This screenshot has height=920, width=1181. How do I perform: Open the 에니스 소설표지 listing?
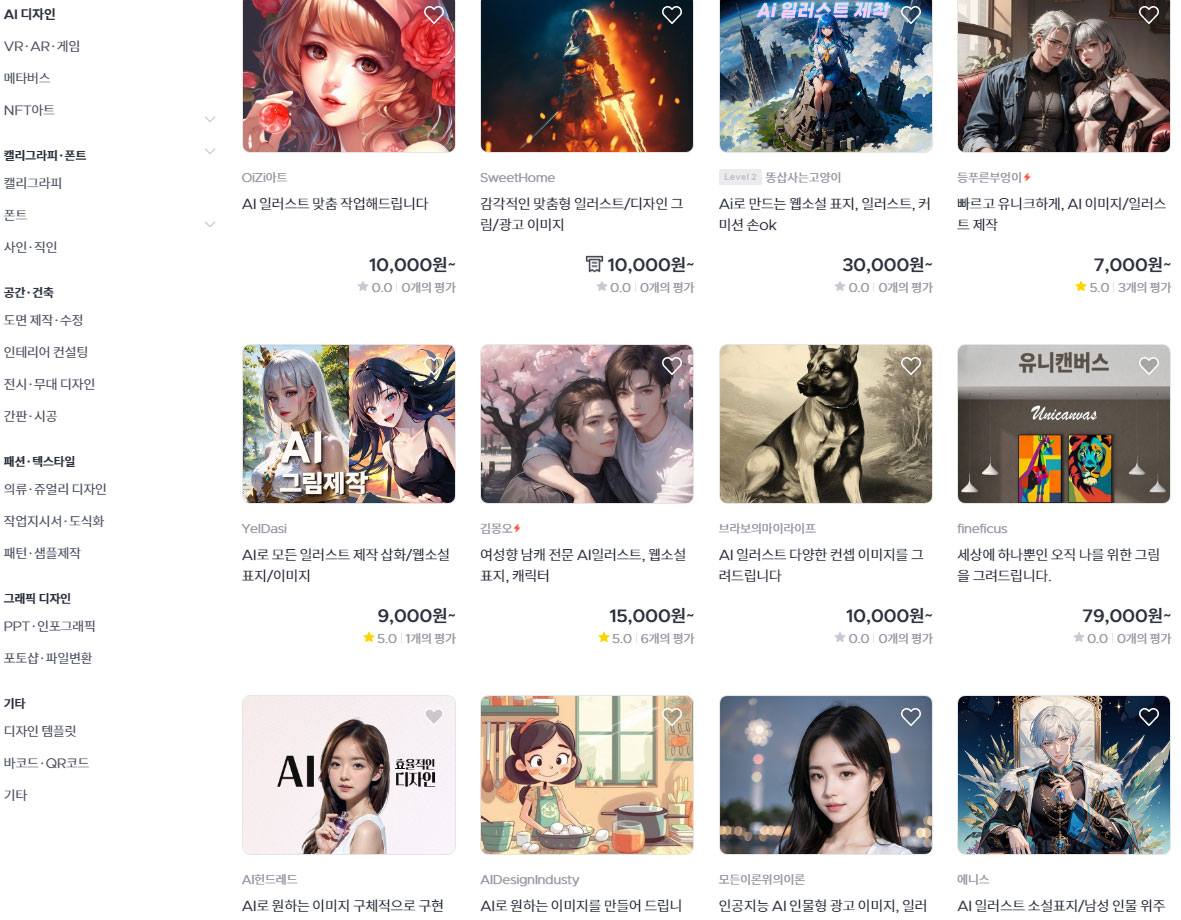[x=1063, y=775]
